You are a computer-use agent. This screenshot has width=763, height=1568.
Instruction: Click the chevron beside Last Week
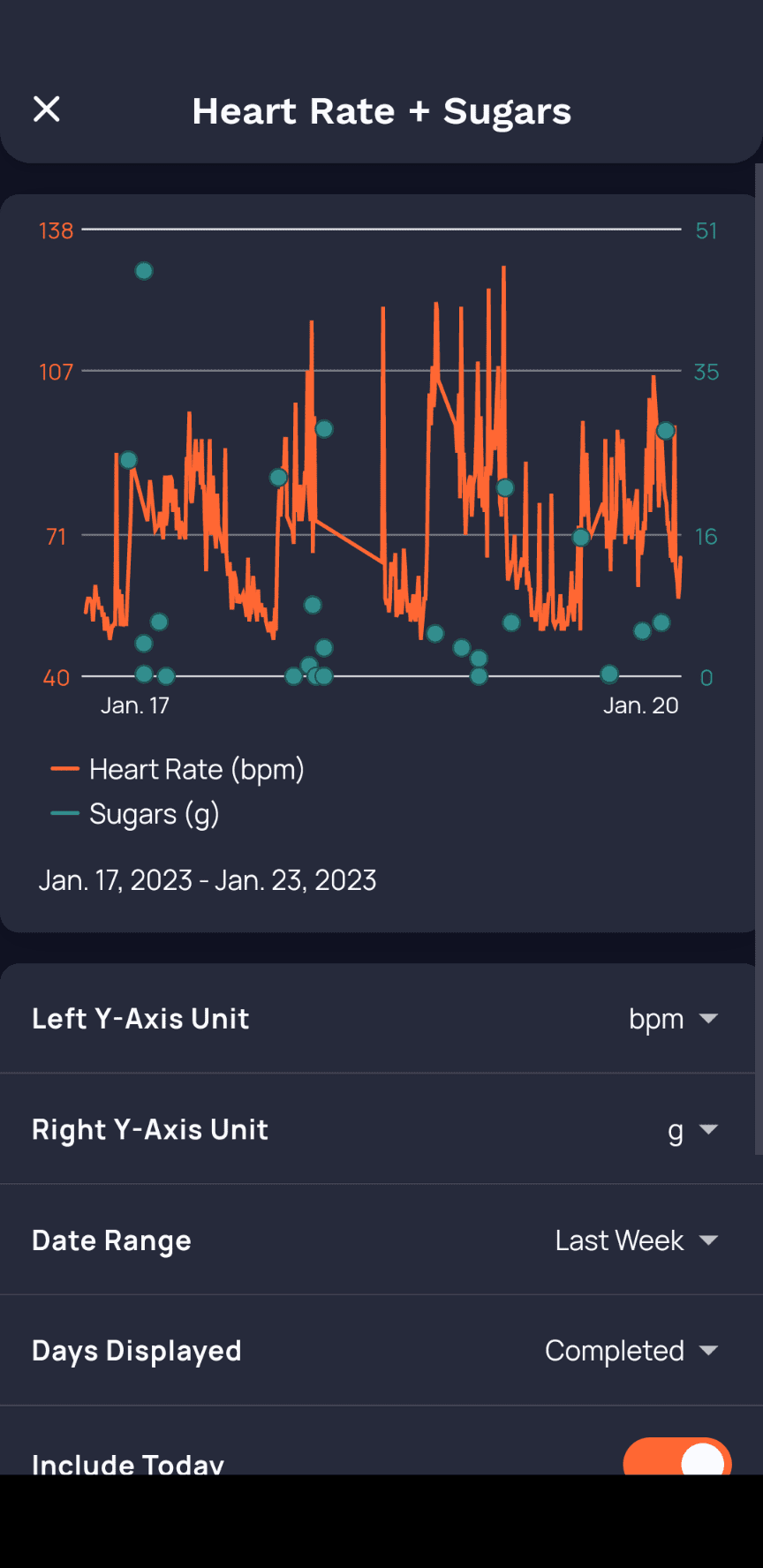710,1240
